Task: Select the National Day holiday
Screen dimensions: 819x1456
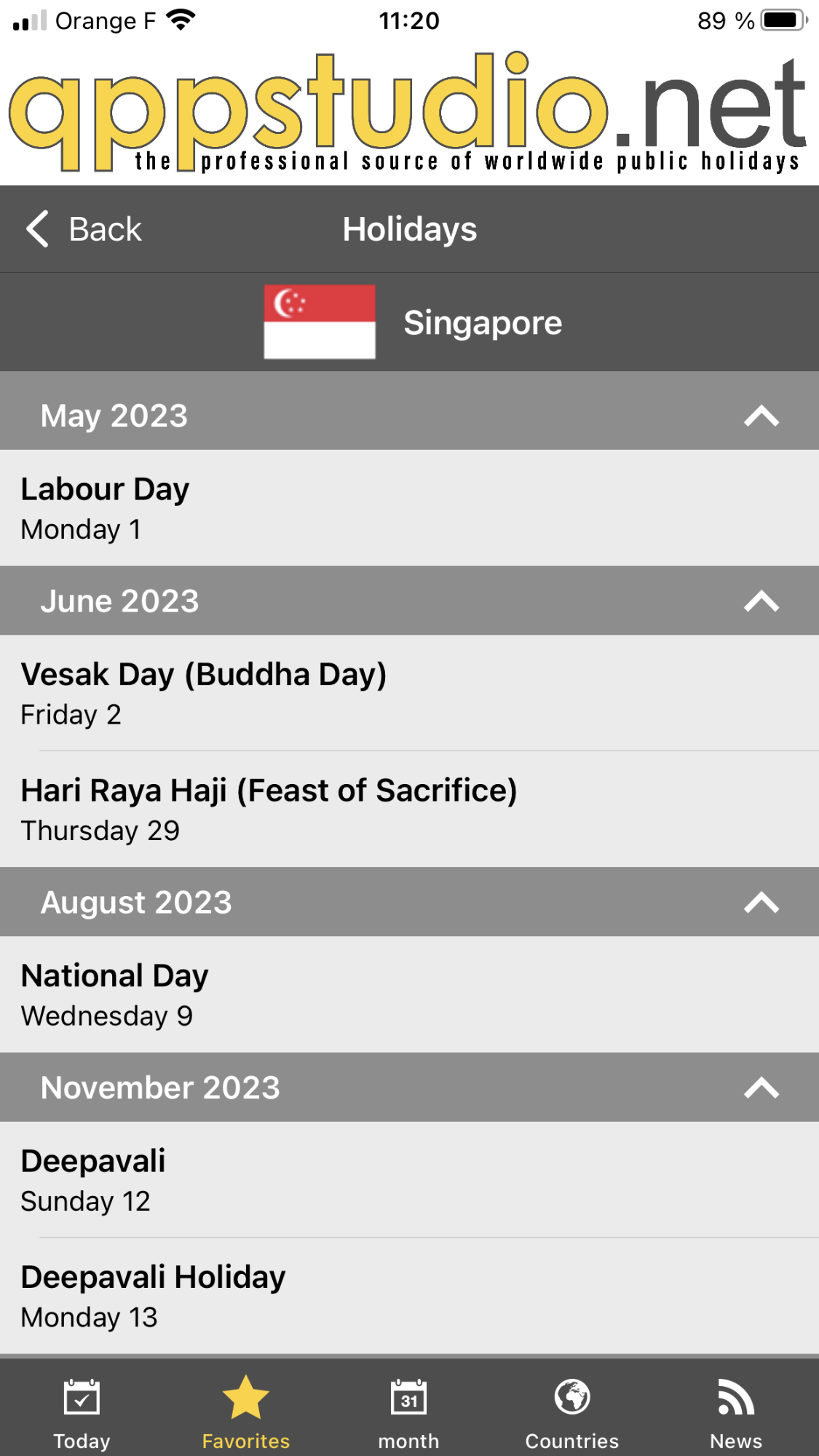Action: [x=409, y=994]
